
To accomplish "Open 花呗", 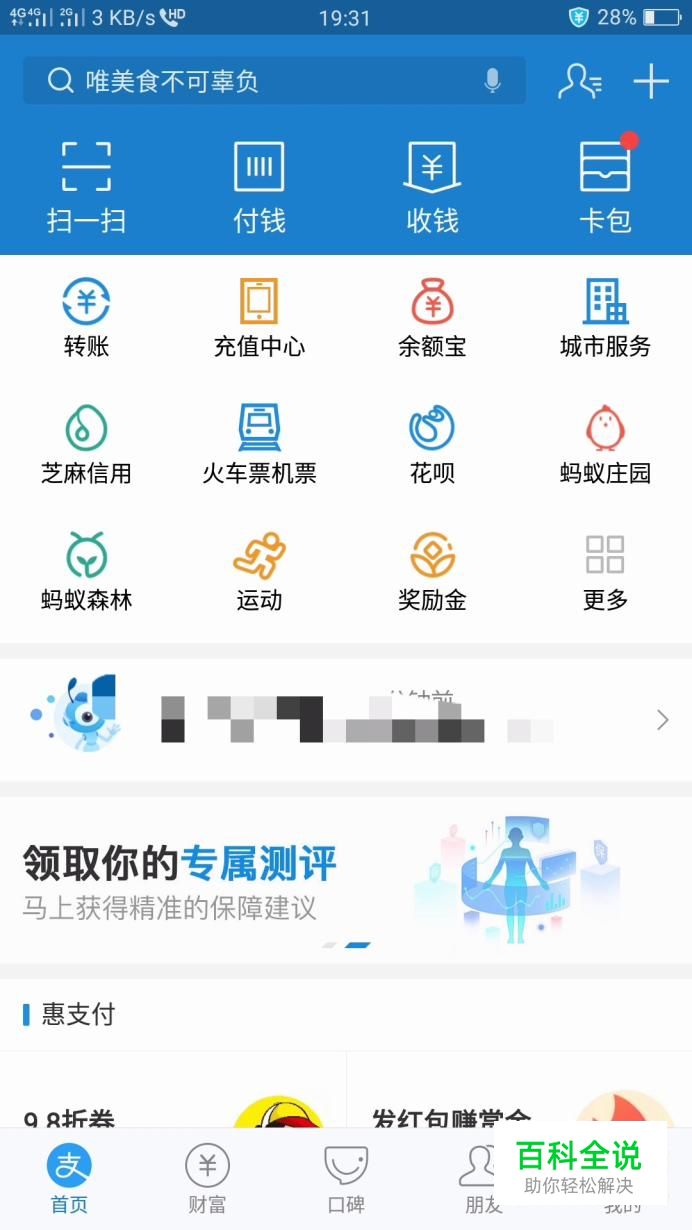I will [432, 445].
